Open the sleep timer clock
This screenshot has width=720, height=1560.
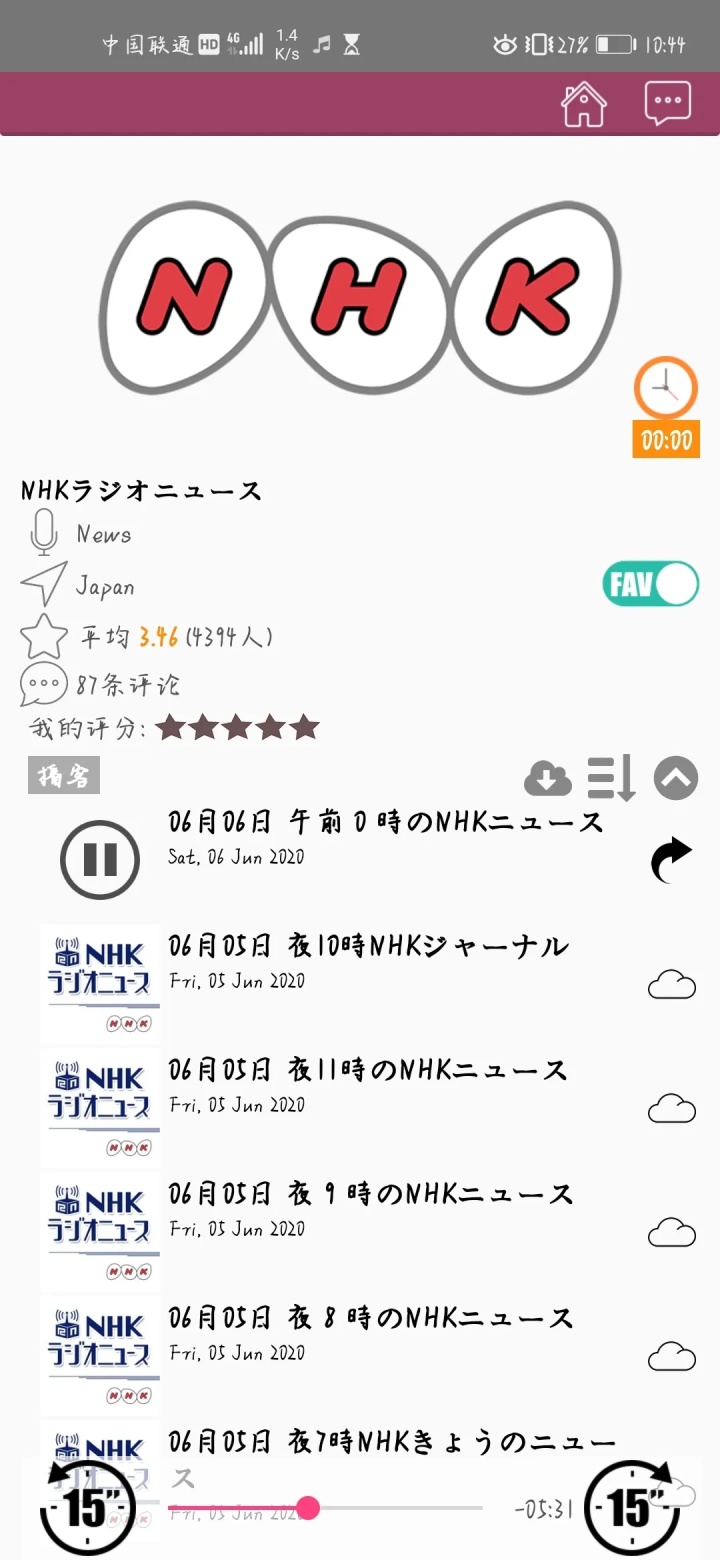pyautogui.click(x=665, y=388)
